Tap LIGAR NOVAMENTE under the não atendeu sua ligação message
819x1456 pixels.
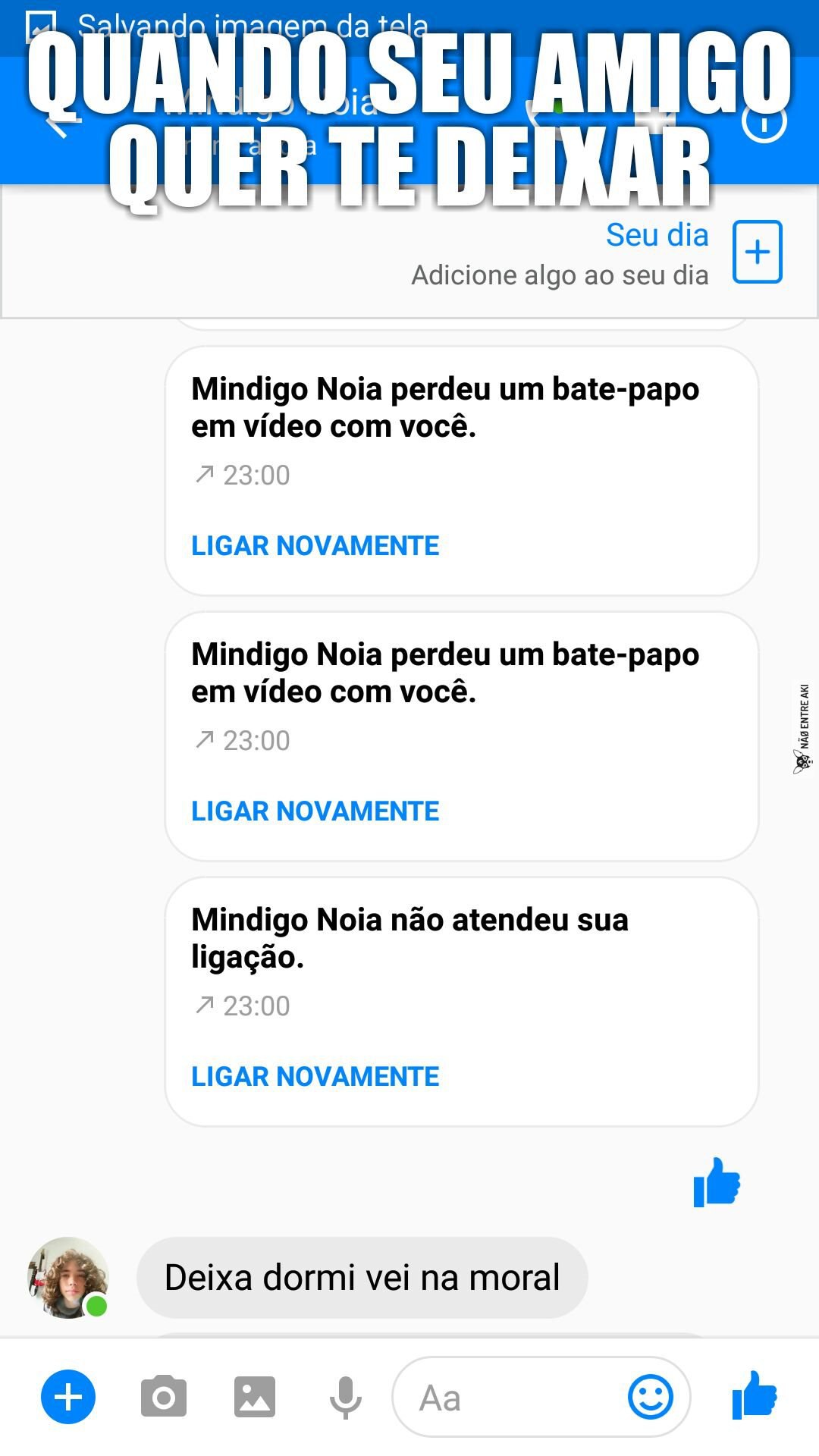[x=315, y=1076]
